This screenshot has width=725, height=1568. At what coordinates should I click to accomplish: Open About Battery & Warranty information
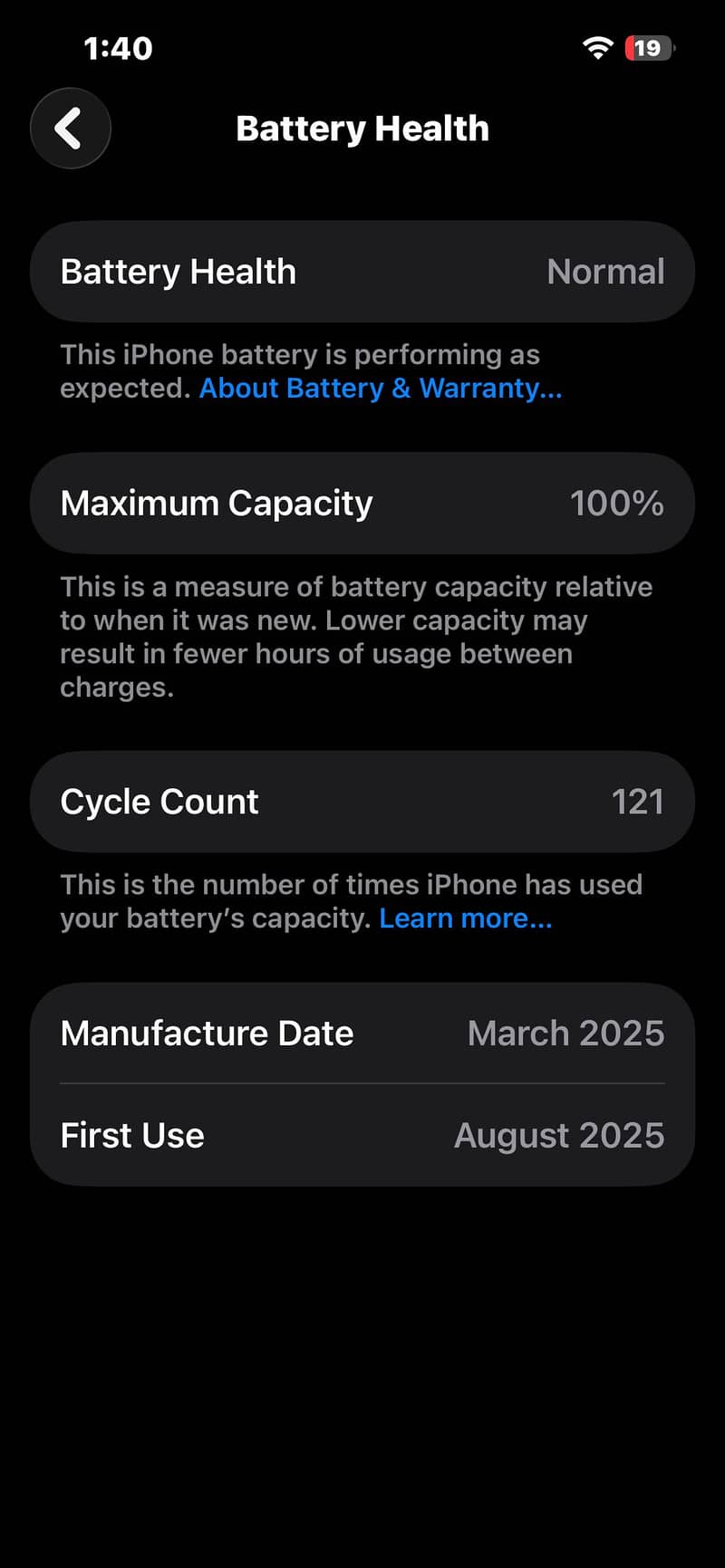pyautogui.click(x=380, y=388)
